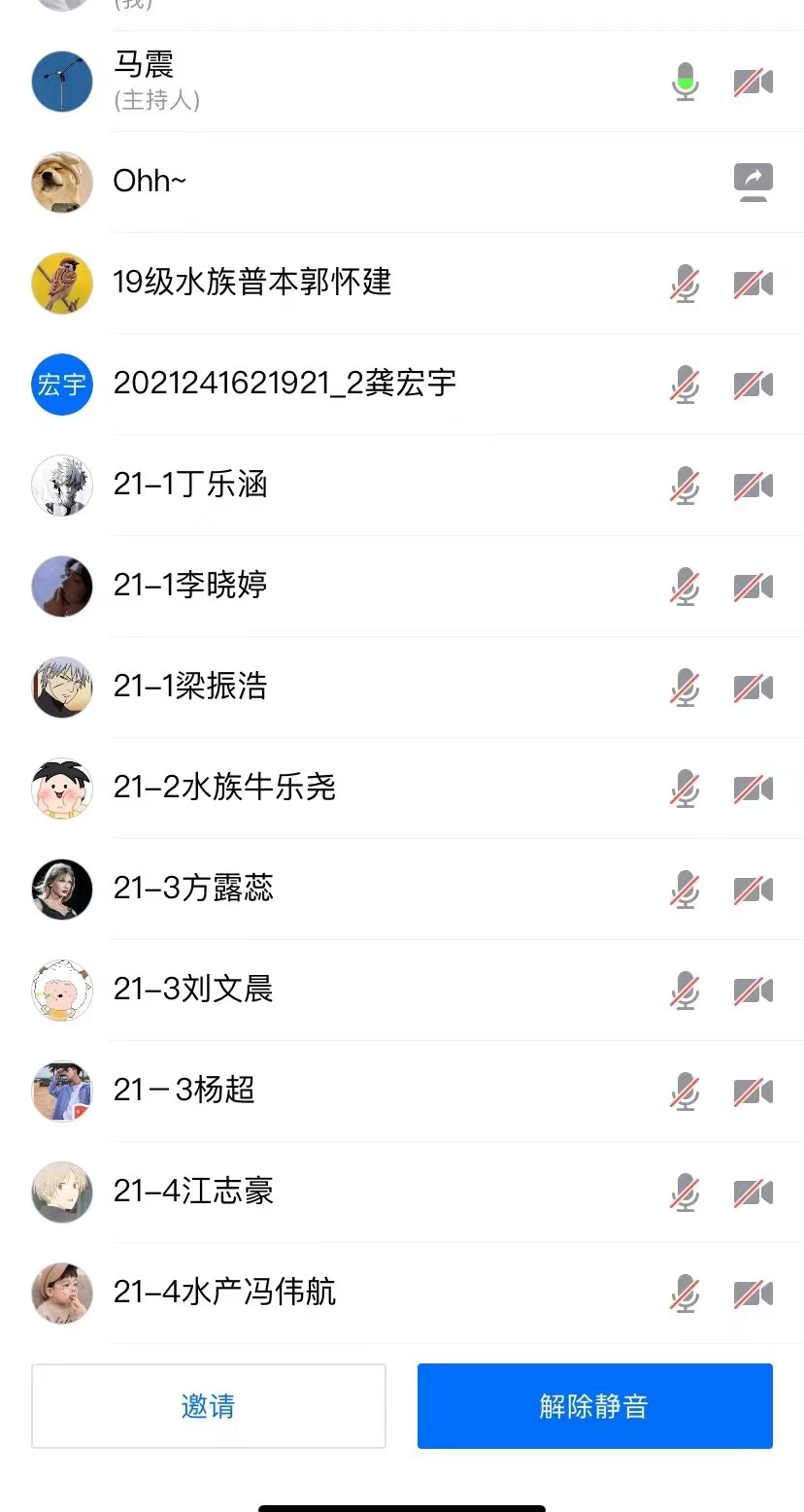Image resolution: width=804 pixels, height=1512 pixels.
Task: Tap the muted mic icon for 21-2水族牛乐尧
Action: click(x=686, y=789)
